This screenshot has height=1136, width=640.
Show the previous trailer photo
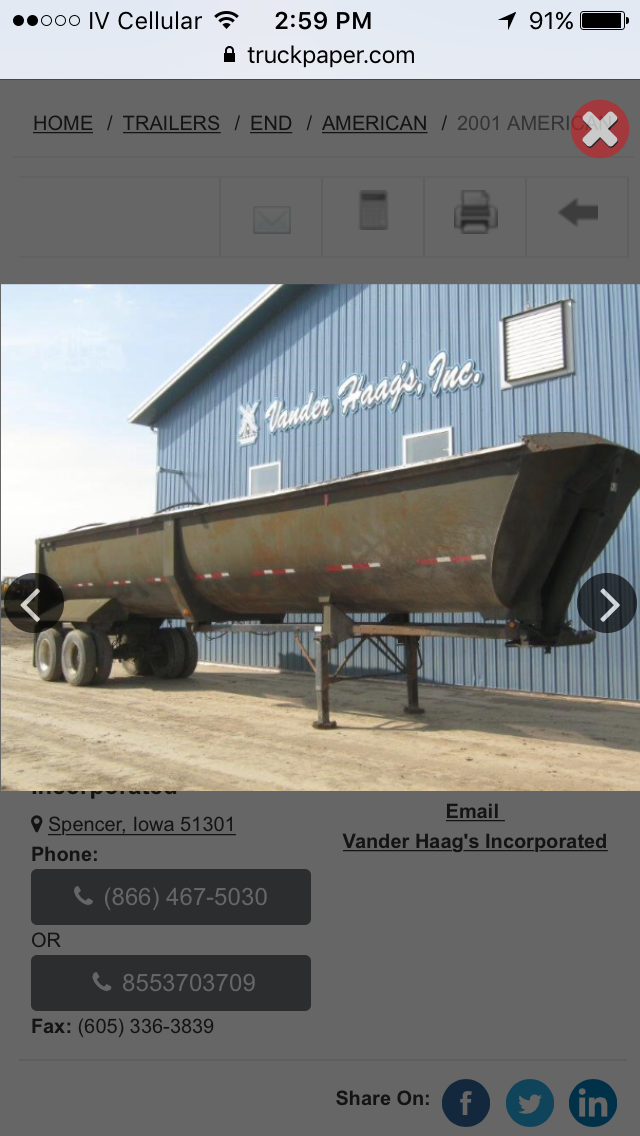33,603
